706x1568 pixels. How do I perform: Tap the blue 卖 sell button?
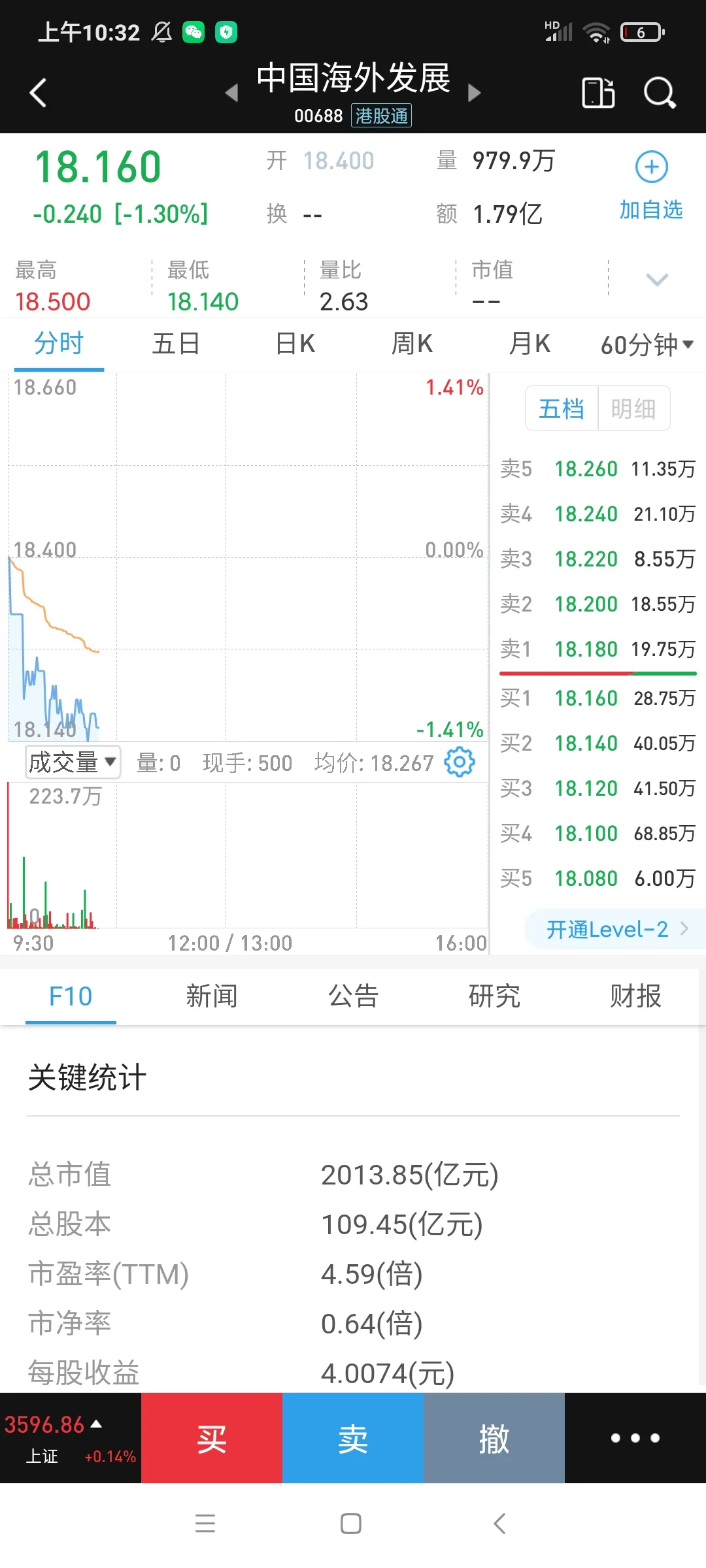click(353, 1438)
